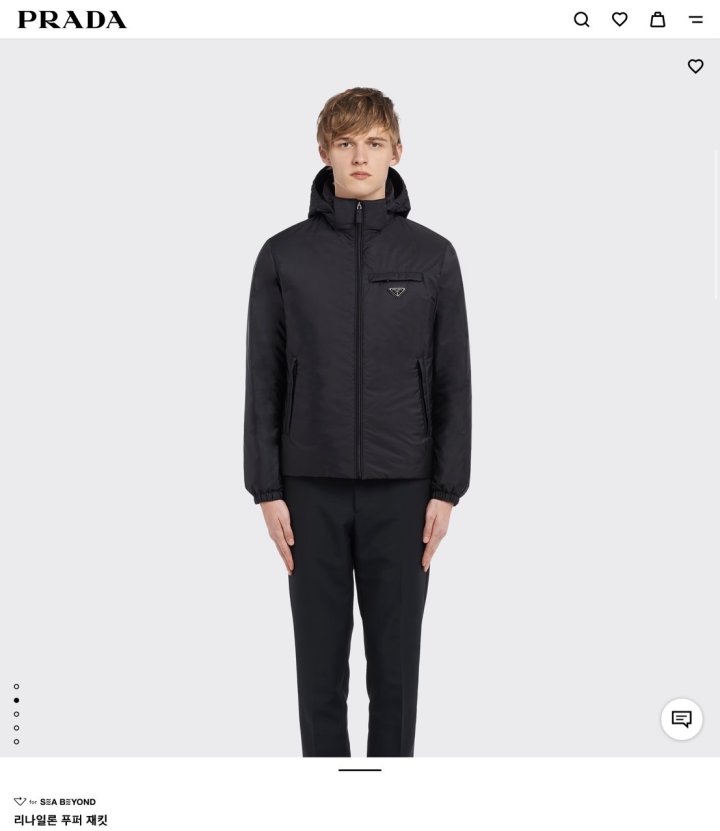Select the fourth image indicator dot
This screenshot has width=720, height=831.
pos(16,728)
